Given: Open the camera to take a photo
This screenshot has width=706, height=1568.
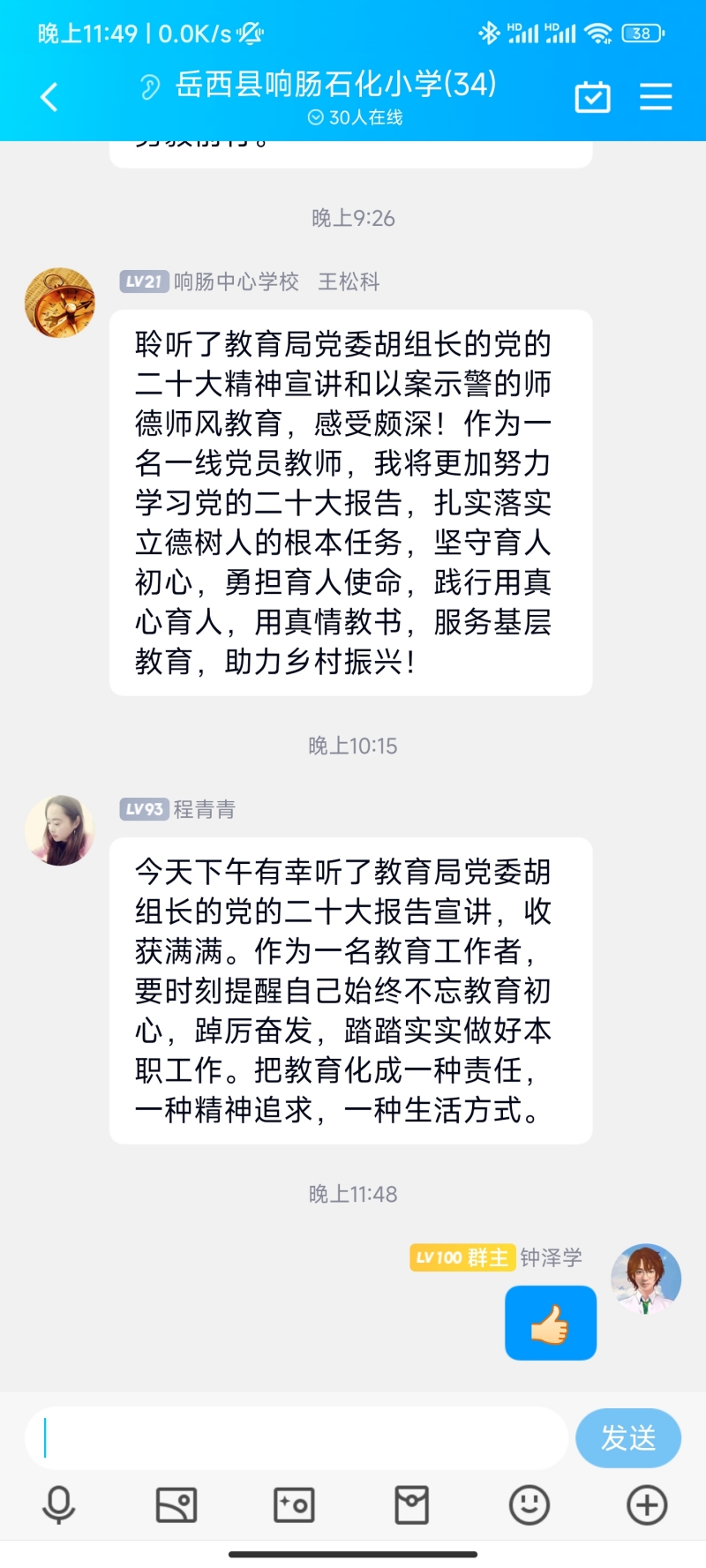Looking at the screenshot, I should (294, 1504).
